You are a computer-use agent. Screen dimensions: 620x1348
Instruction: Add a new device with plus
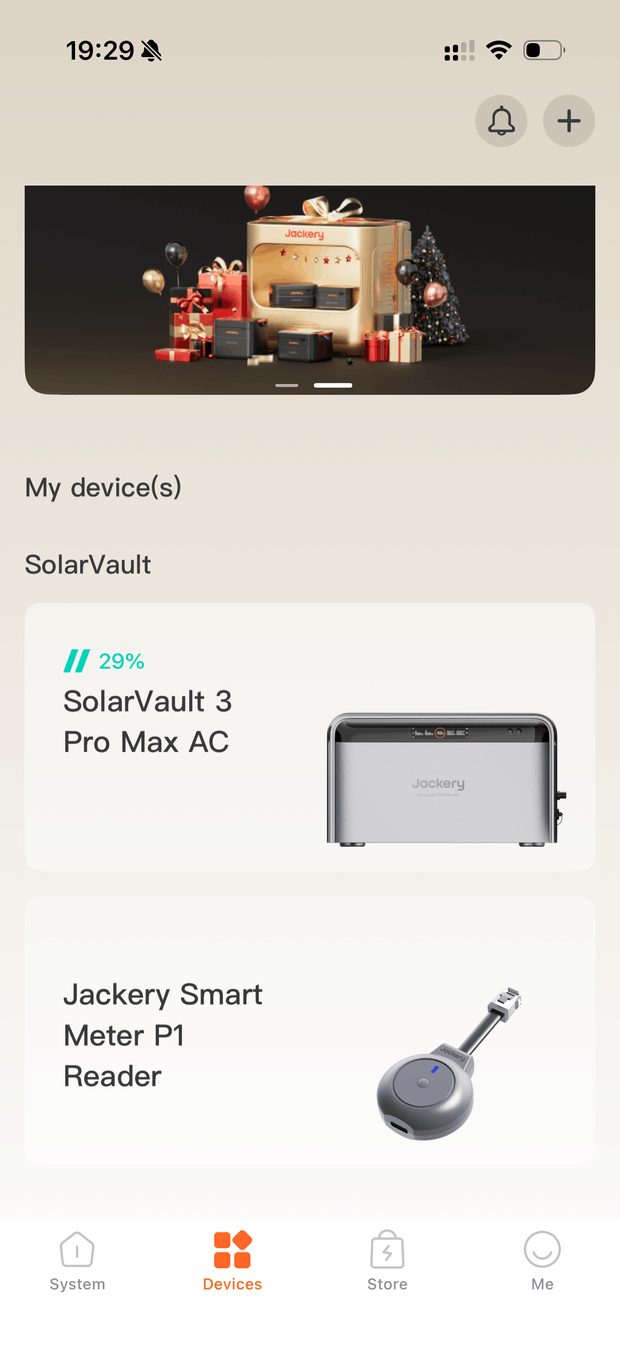coord(569,122)
